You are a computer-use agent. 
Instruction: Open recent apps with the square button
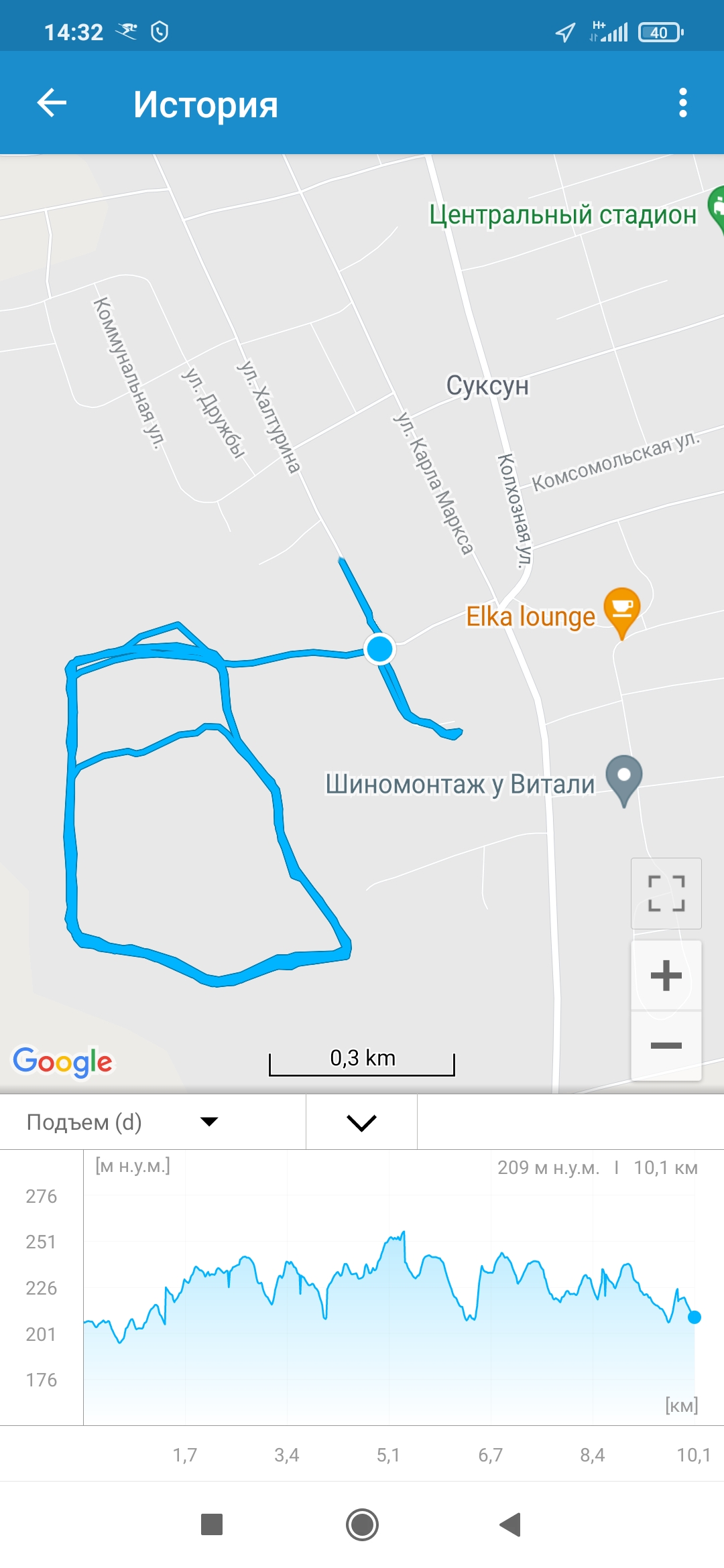pos(212,1524)
